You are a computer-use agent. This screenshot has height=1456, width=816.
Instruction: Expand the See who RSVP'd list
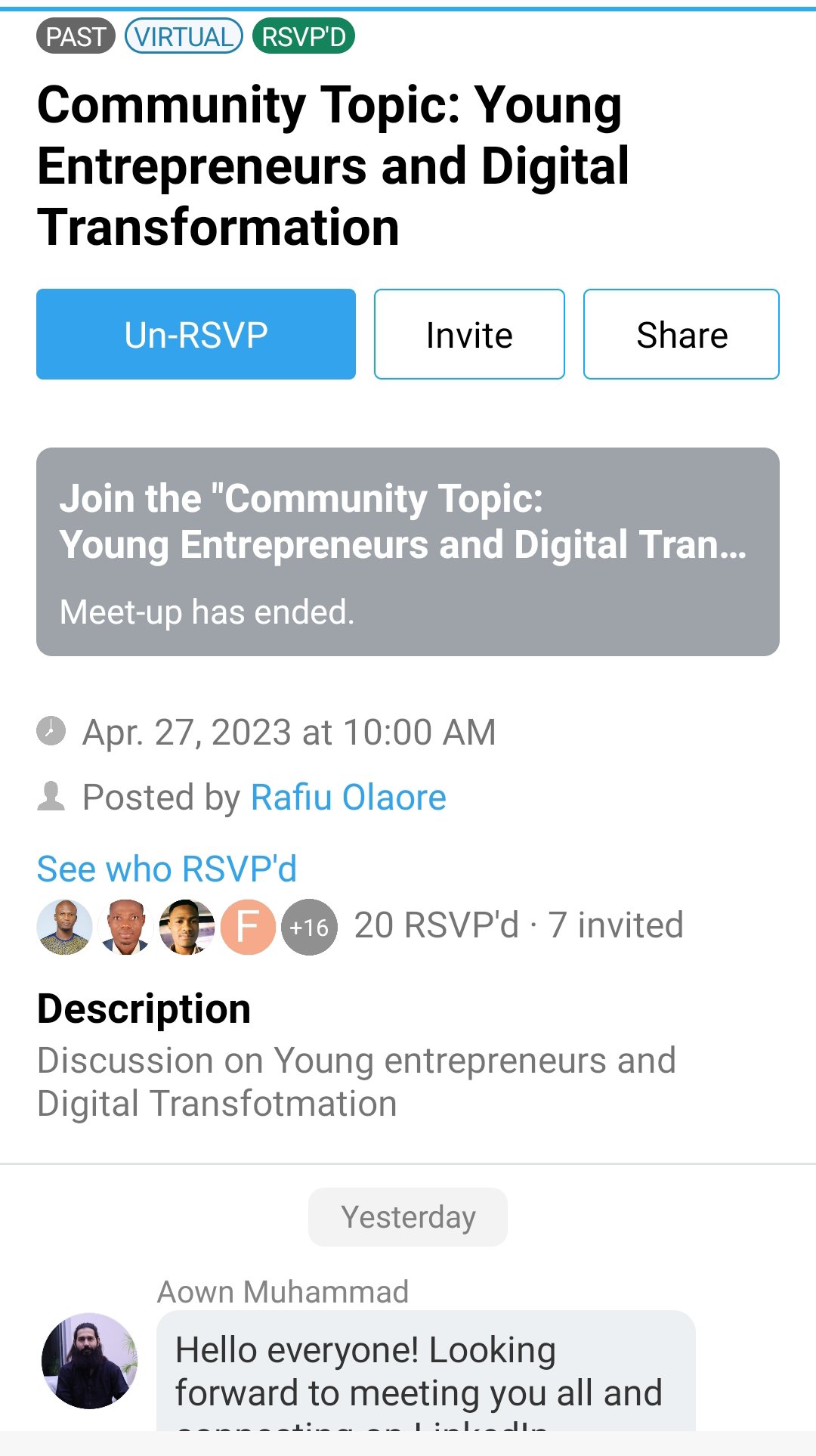tap(167, 868)
